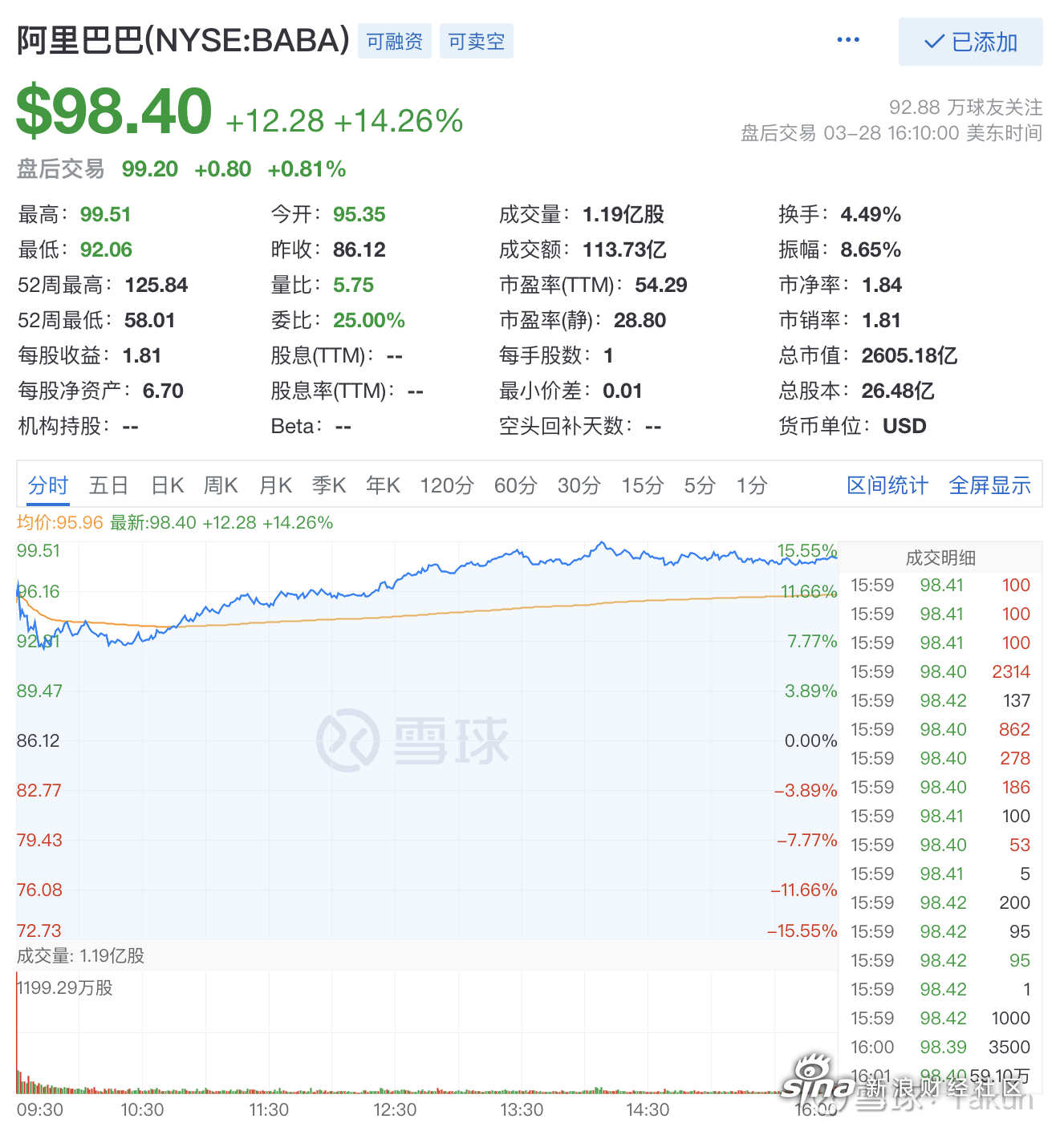This screenshot has width=1064, height=1131.
Task: Open 全屏显示 fullscreen chart
Action: [989, 485]
